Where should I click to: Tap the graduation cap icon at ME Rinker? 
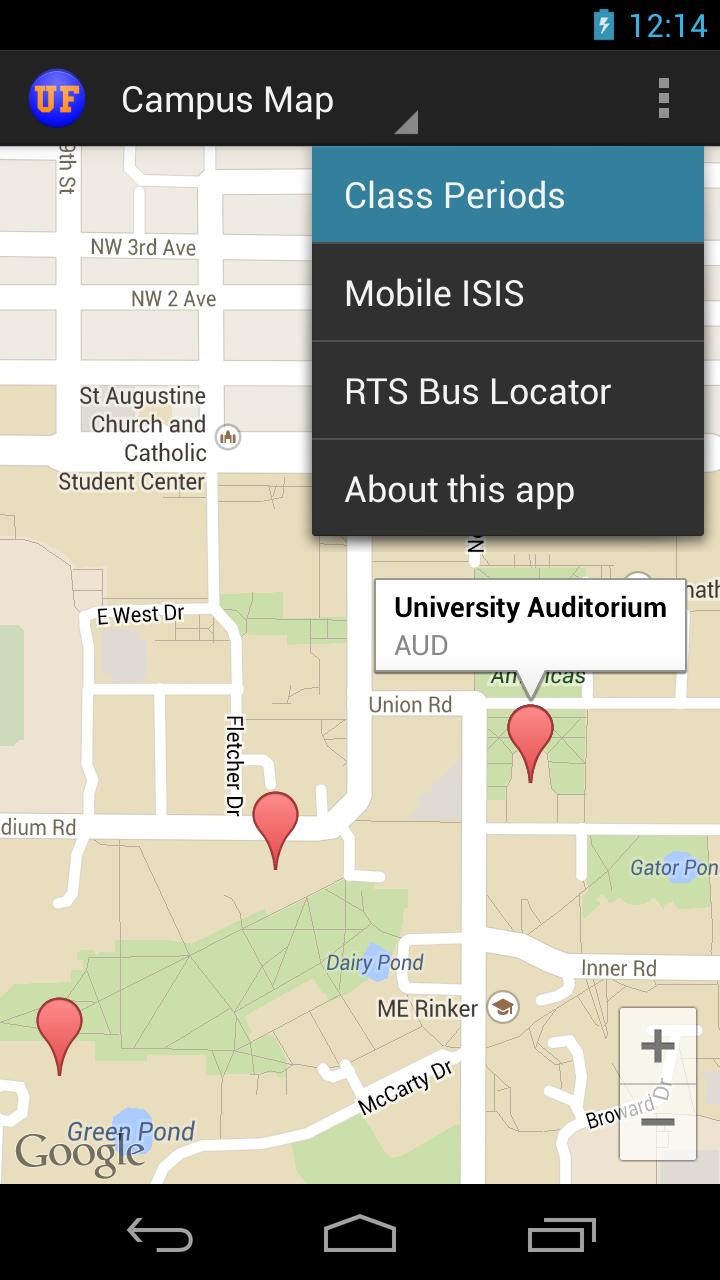pyautogui.click(x=505, y=1009)
